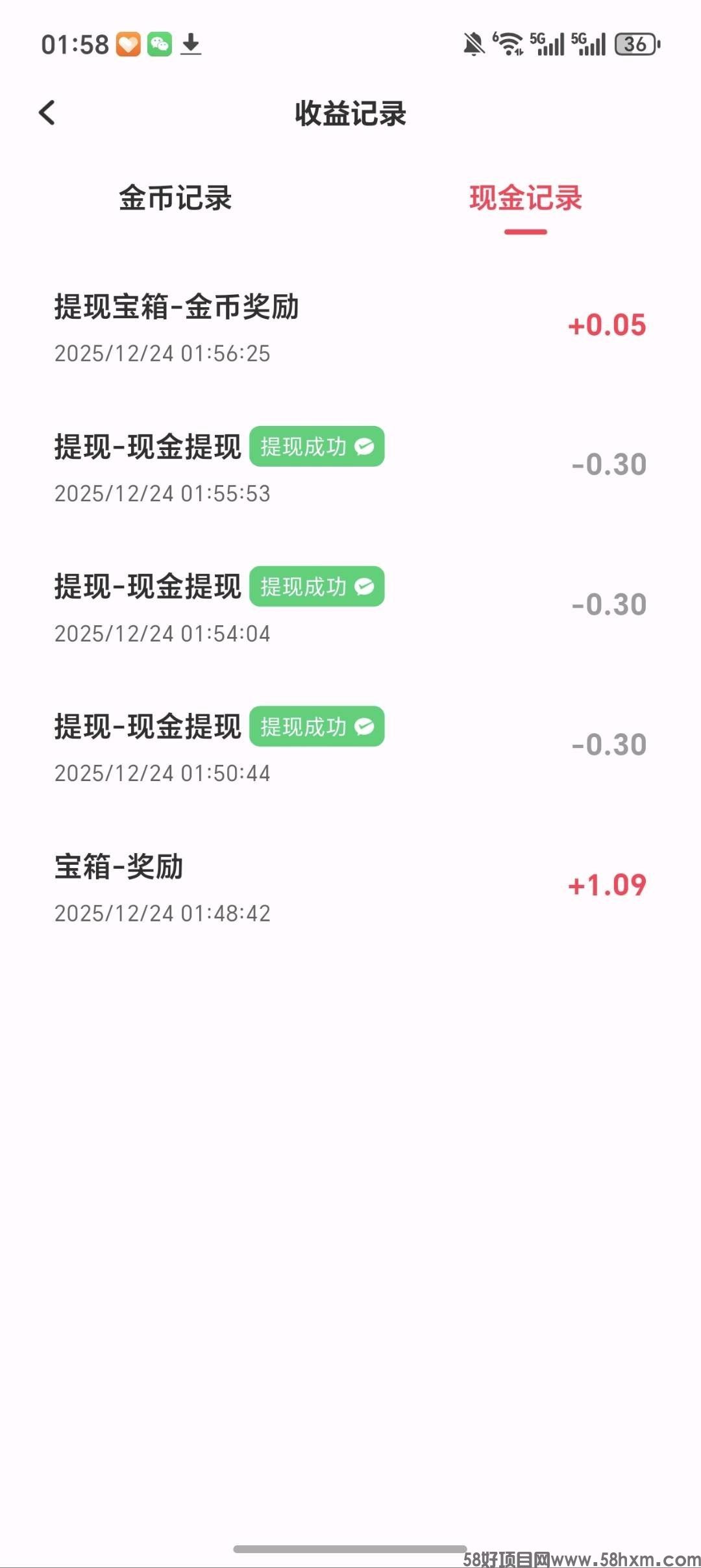Open the 提现宝箱-金币奖励 record details
Viewport: 701px width, 1568px height.
pos(177,310)
